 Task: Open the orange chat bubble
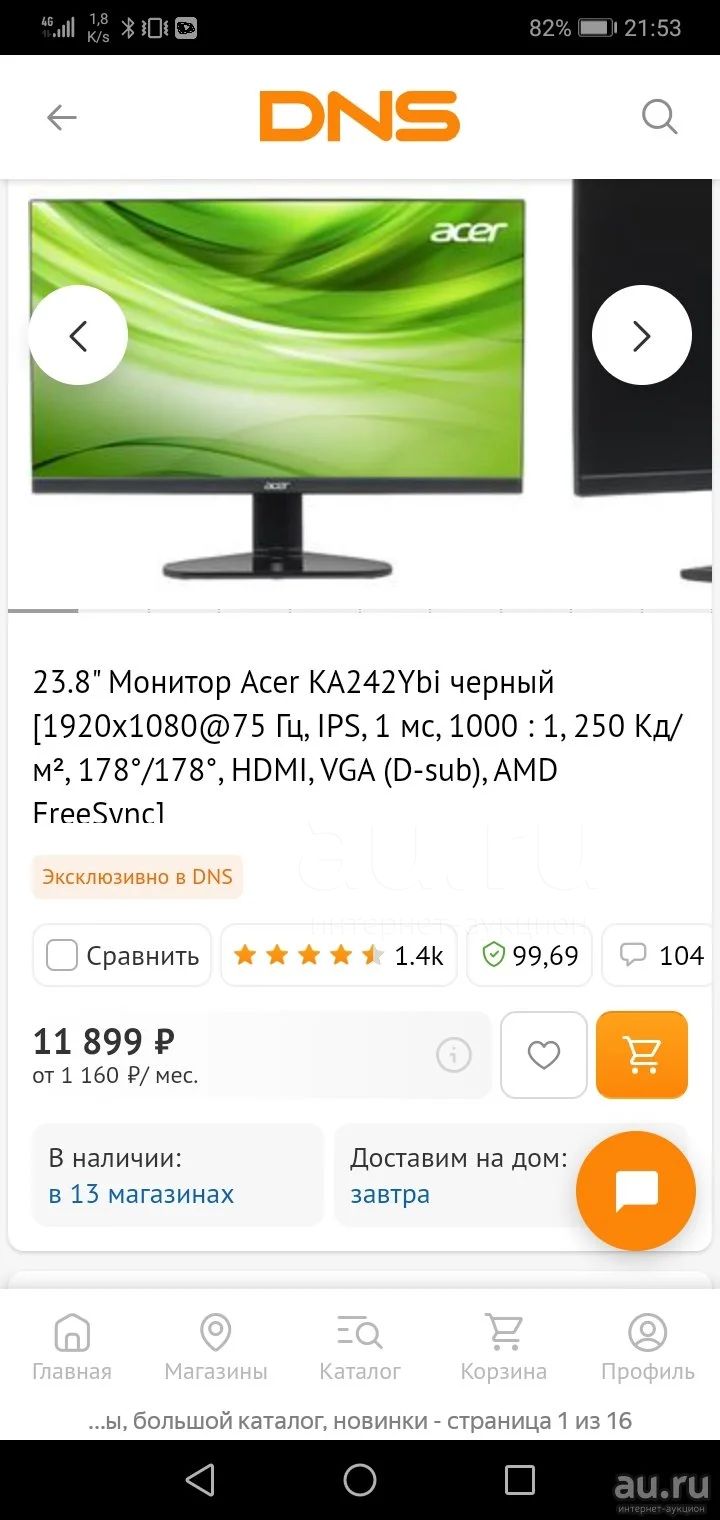tap(636, 1191)
